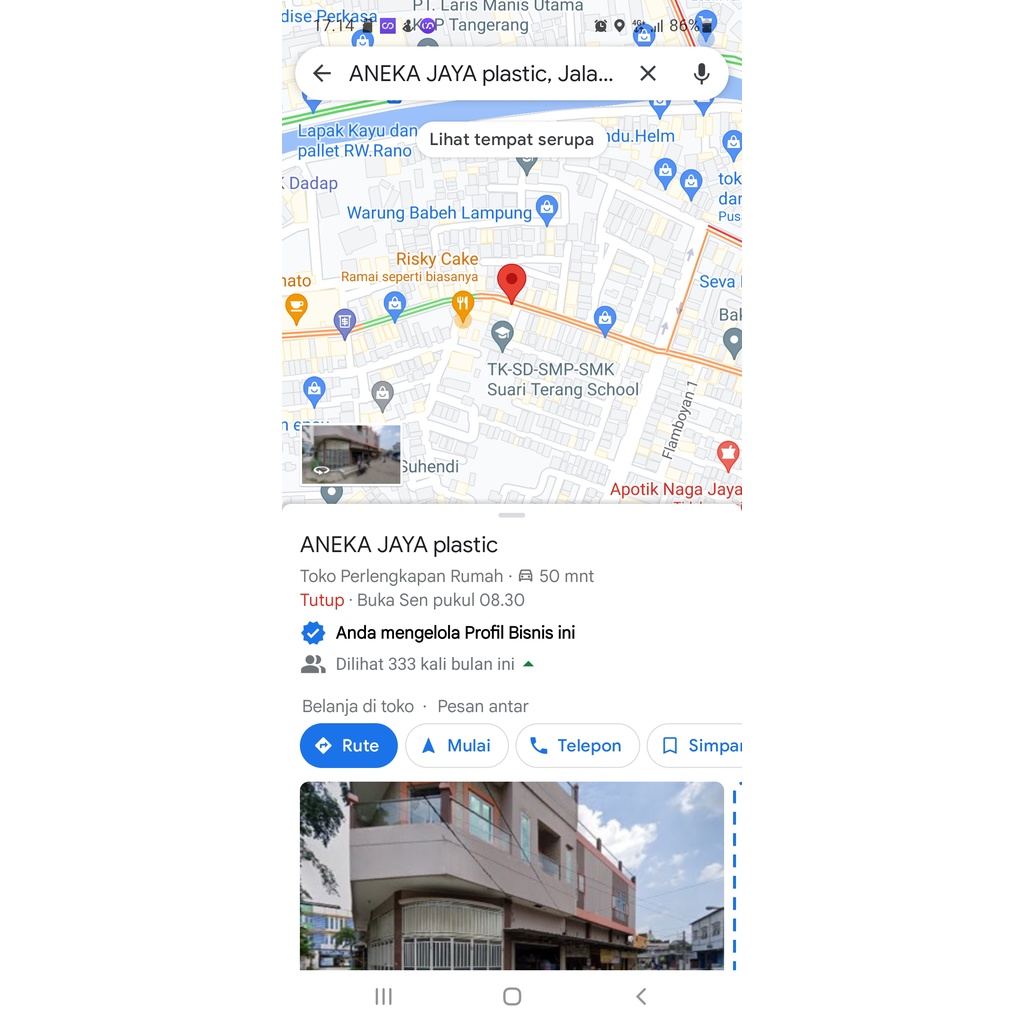Tap the Lihat tempat serupa chip
The image size is (1024, 1024).
[511, 140]
